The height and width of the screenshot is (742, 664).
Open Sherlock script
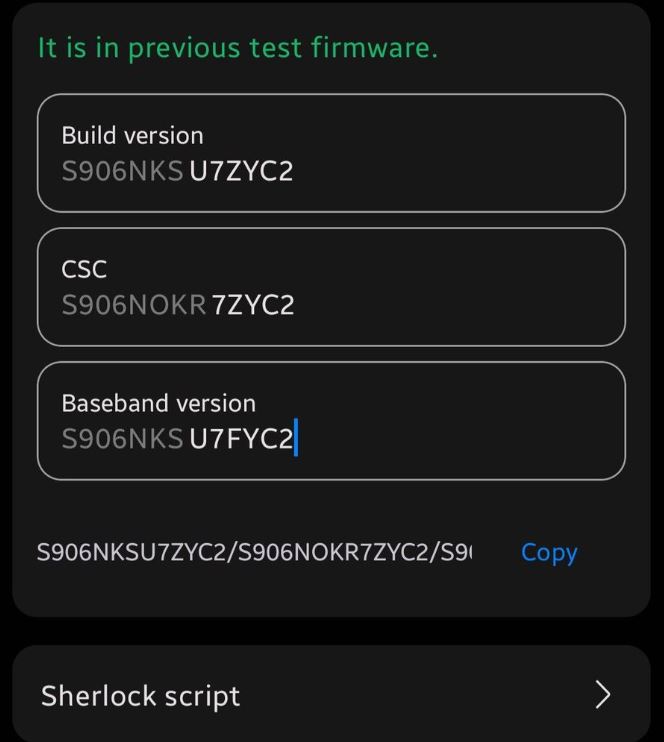[x=330, y=695]
